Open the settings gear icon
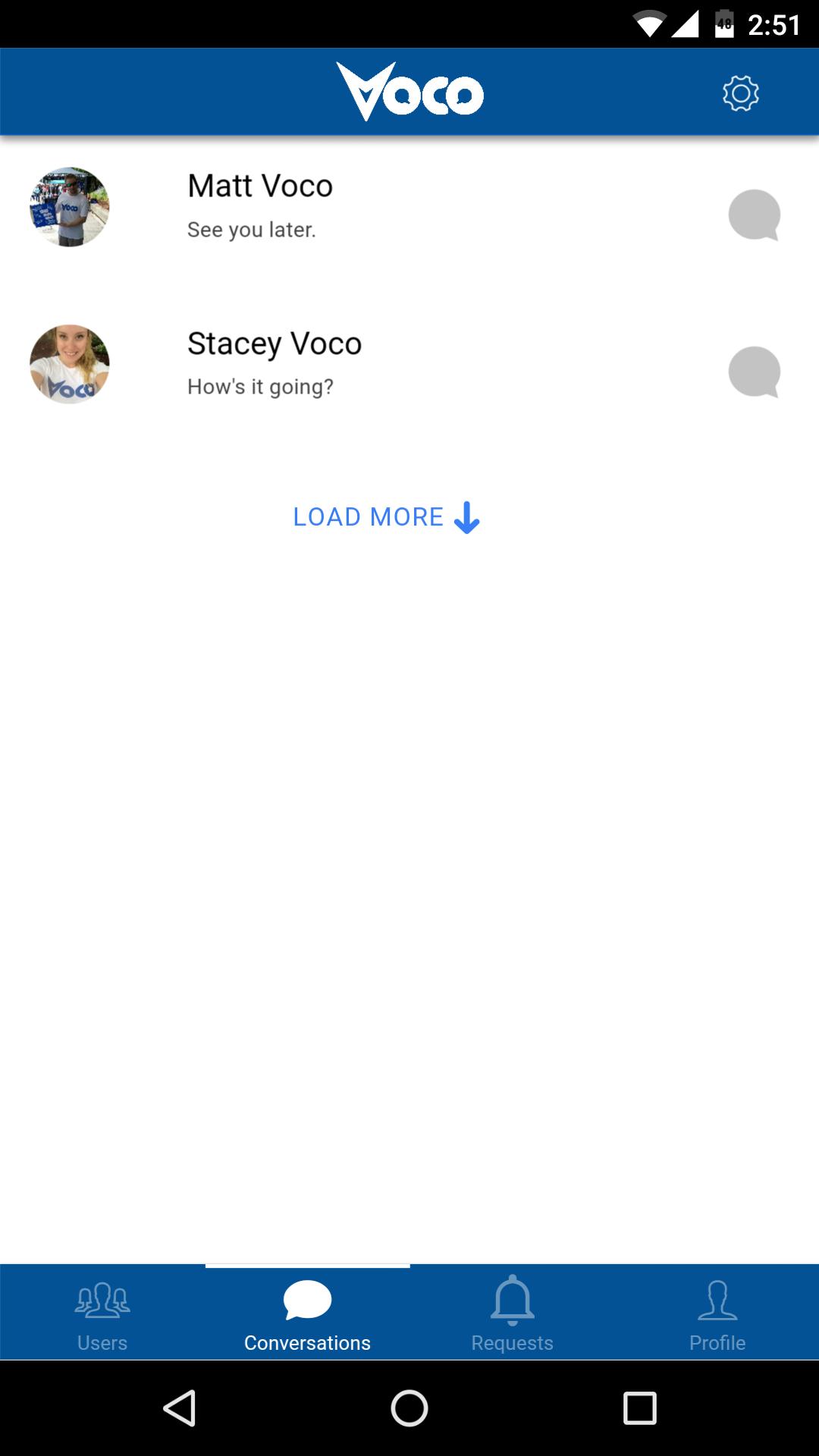Image resolution: width=819 pixels, height=1456 pixels. (x=741, y=93)
